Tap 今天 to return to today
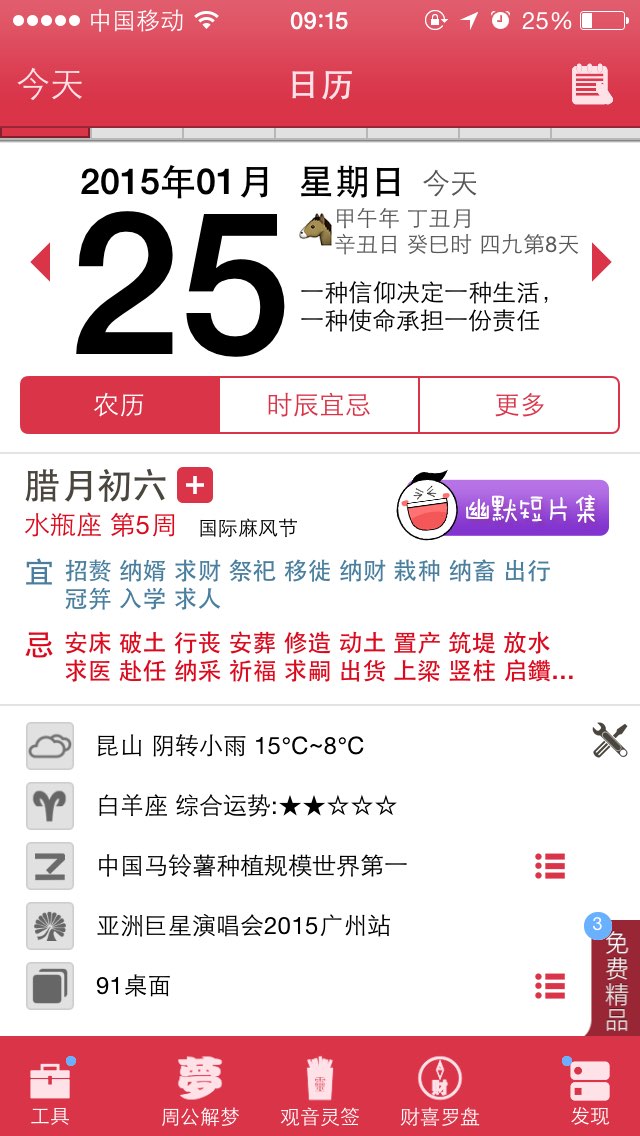 pos(50,85)
